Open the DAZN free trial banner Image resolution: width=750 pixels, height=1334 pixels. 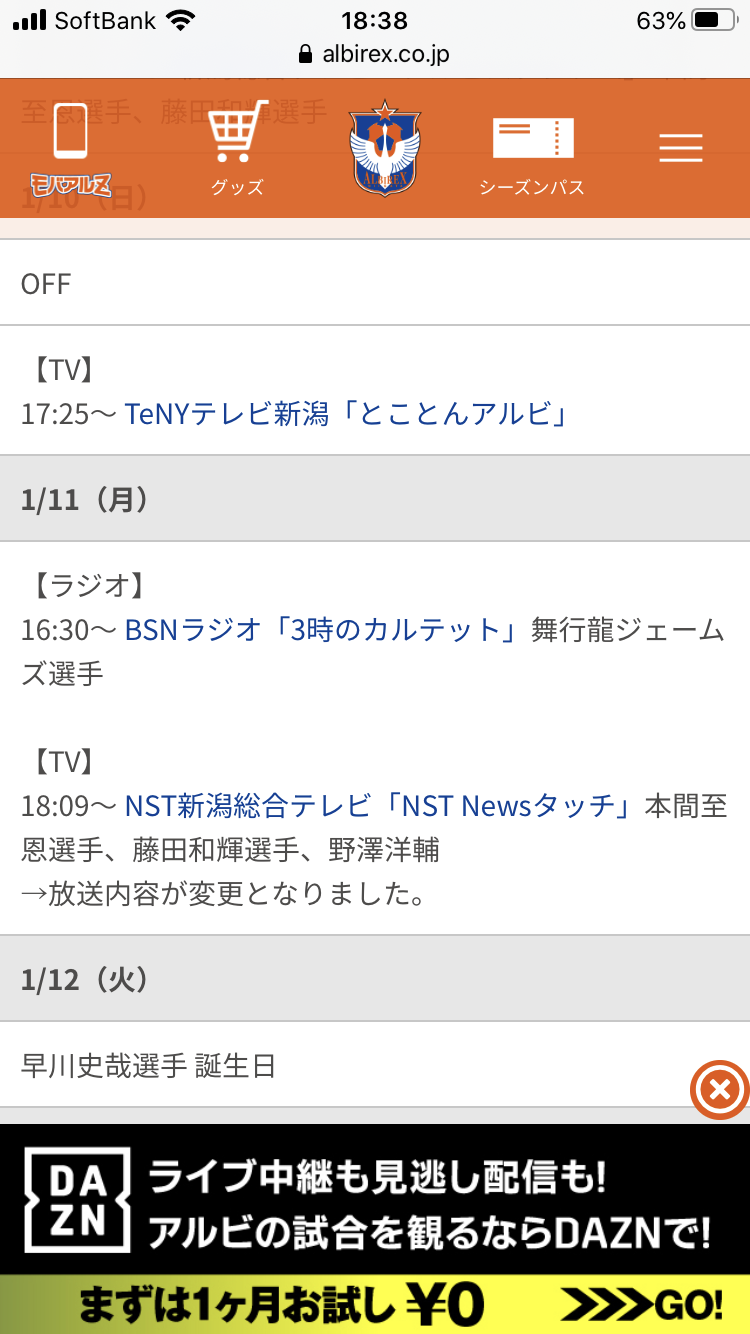(x=375, y=1230)
